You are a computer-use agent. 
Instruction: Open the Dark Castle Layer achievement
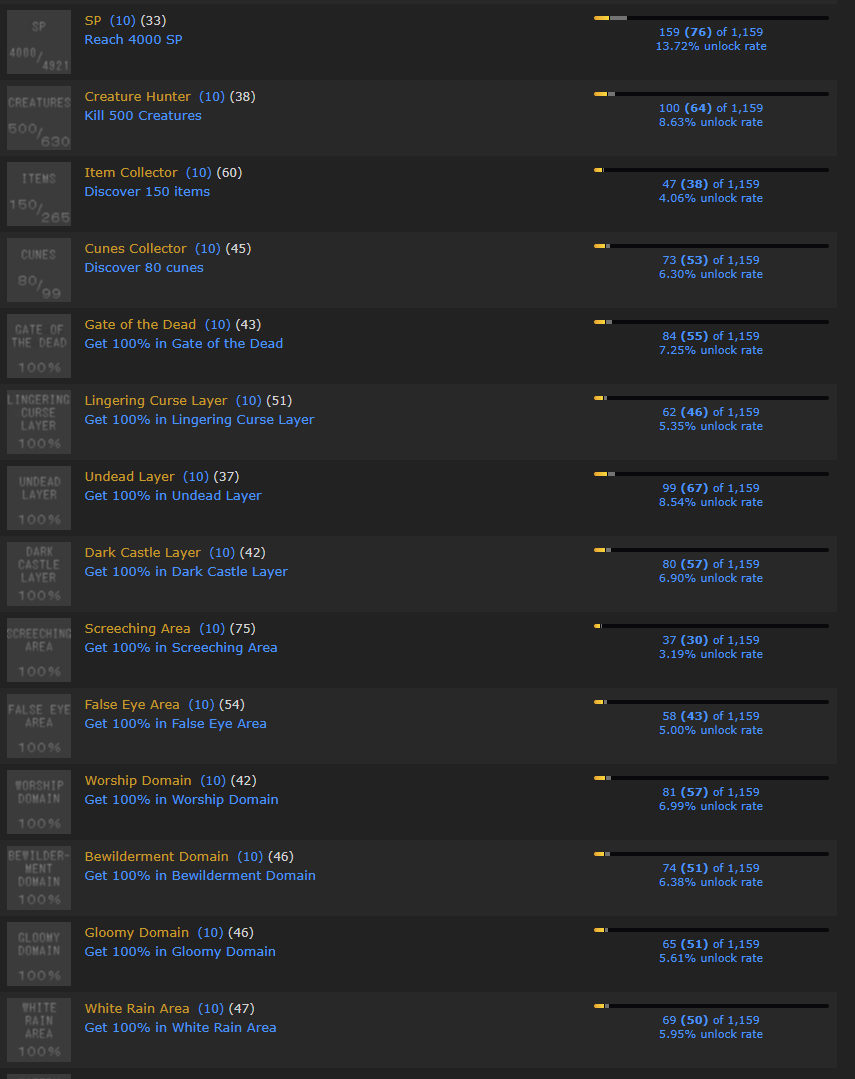tap(142, 553)
